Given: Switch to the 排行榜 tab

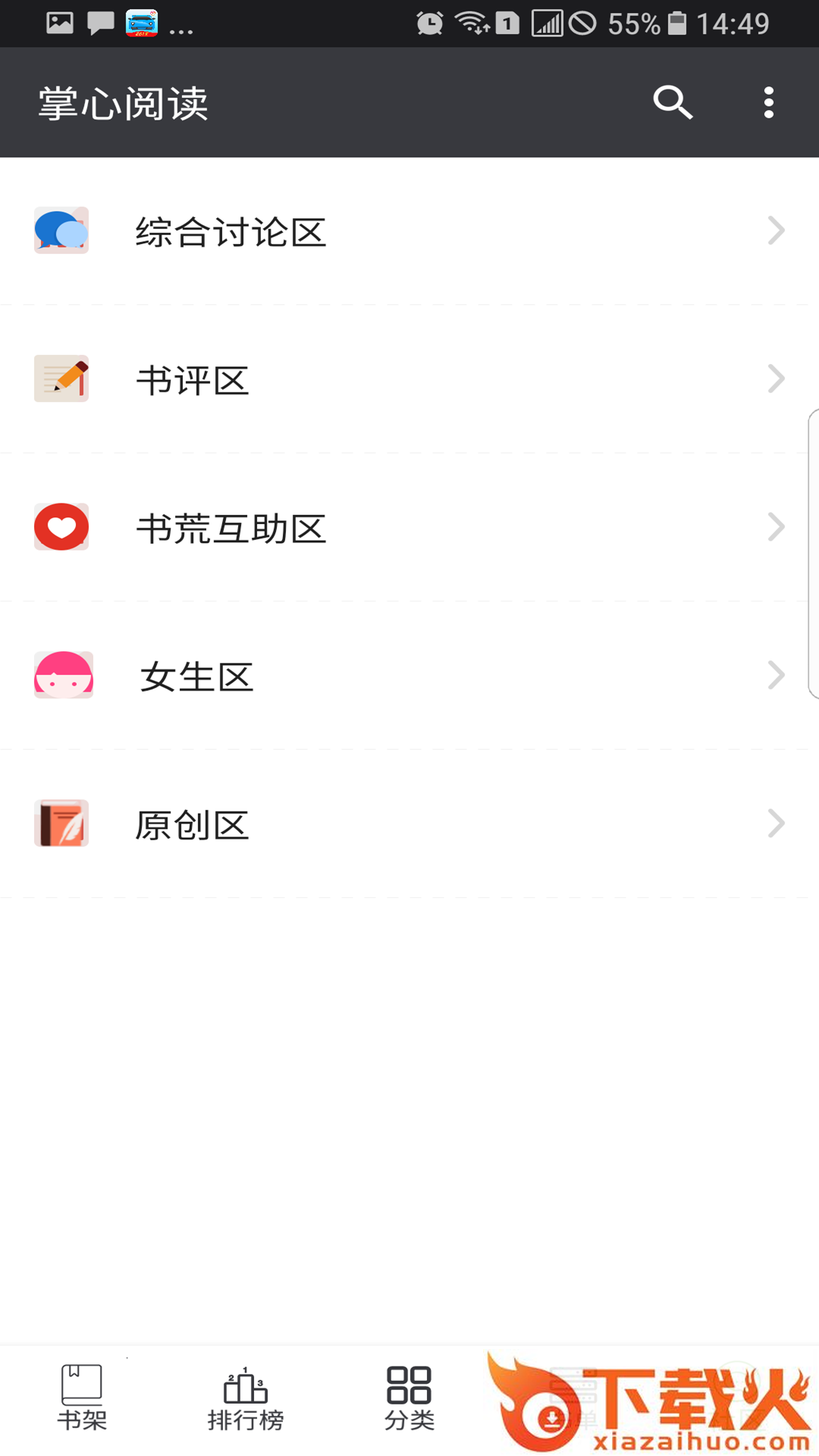Looking at the screenshot, I should pos(246,1398).
